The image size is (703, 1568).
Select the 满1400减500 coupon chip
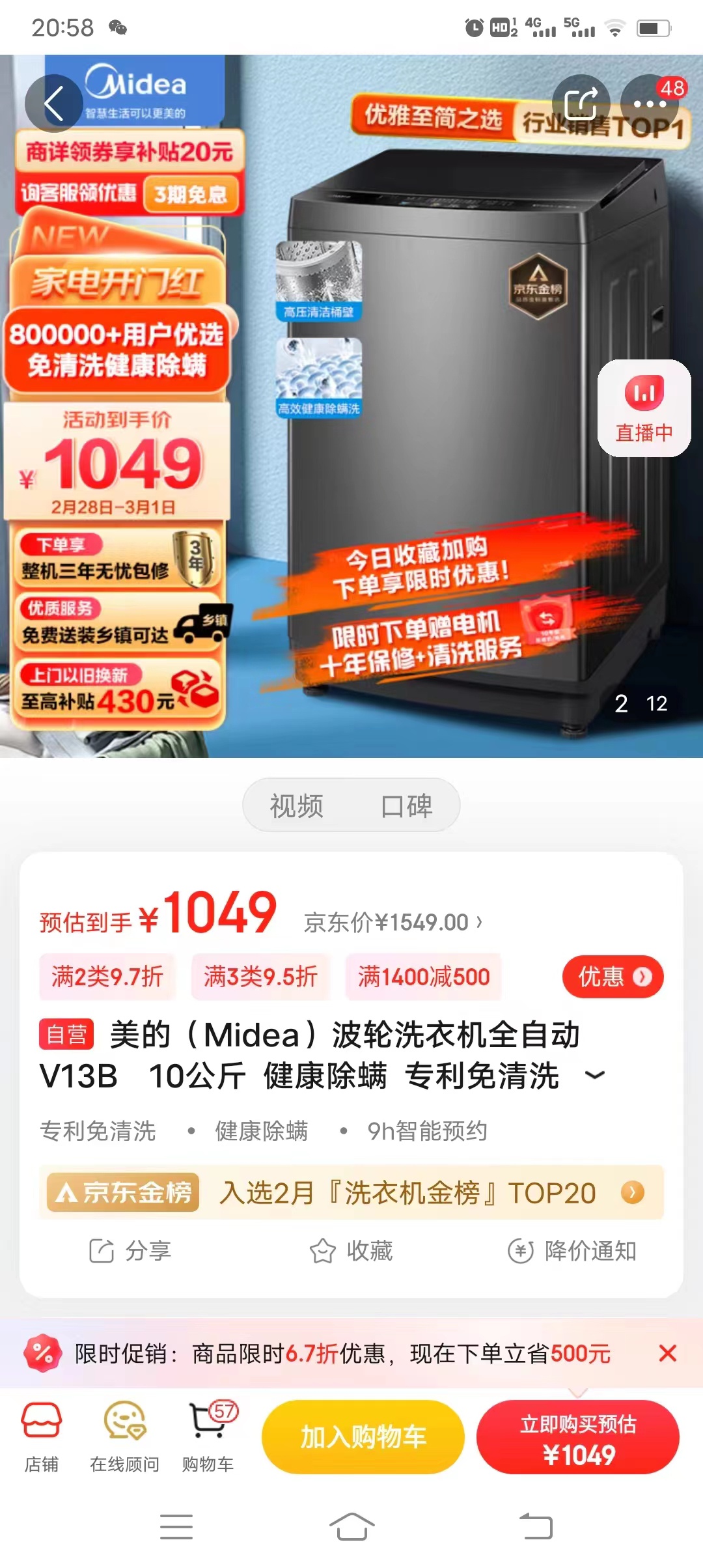(x=423, y=977)
